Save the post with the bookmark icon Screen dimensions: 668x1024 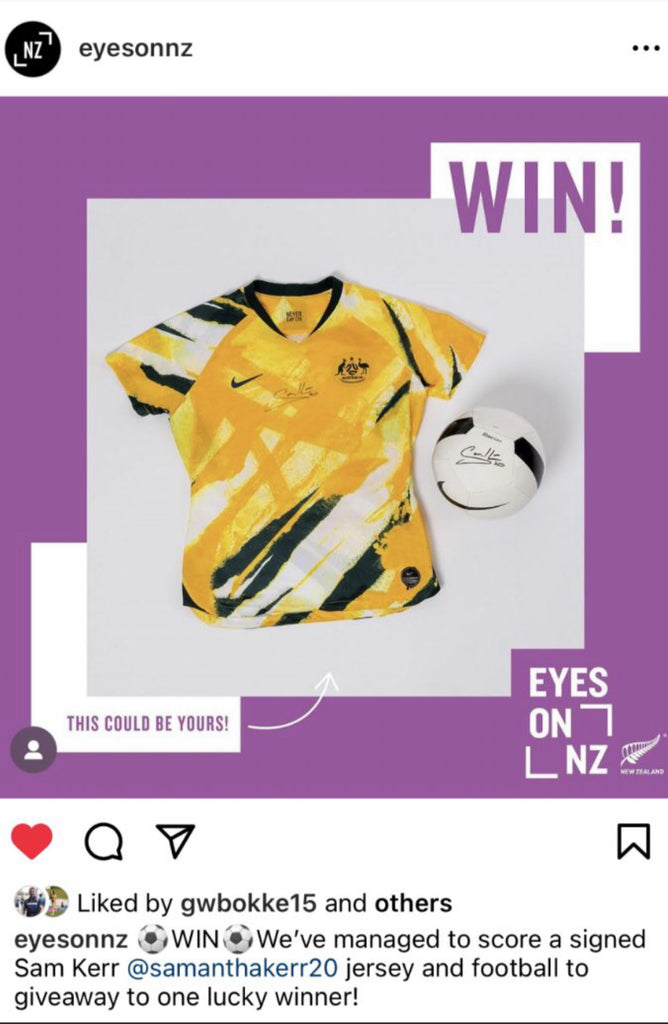tap(634, 843)
